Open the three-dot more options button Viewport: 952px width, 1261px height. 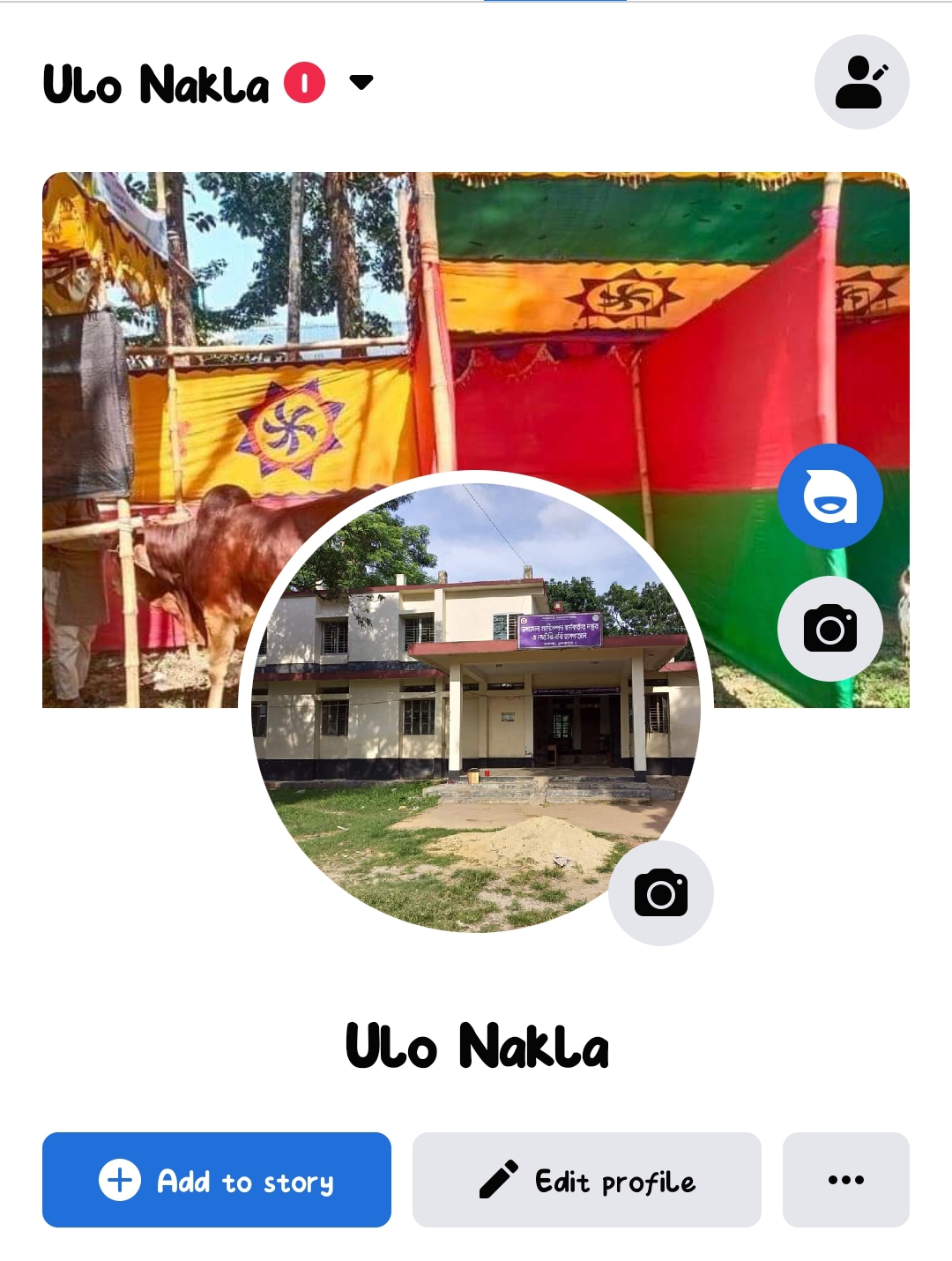(x=845, y=1180)
